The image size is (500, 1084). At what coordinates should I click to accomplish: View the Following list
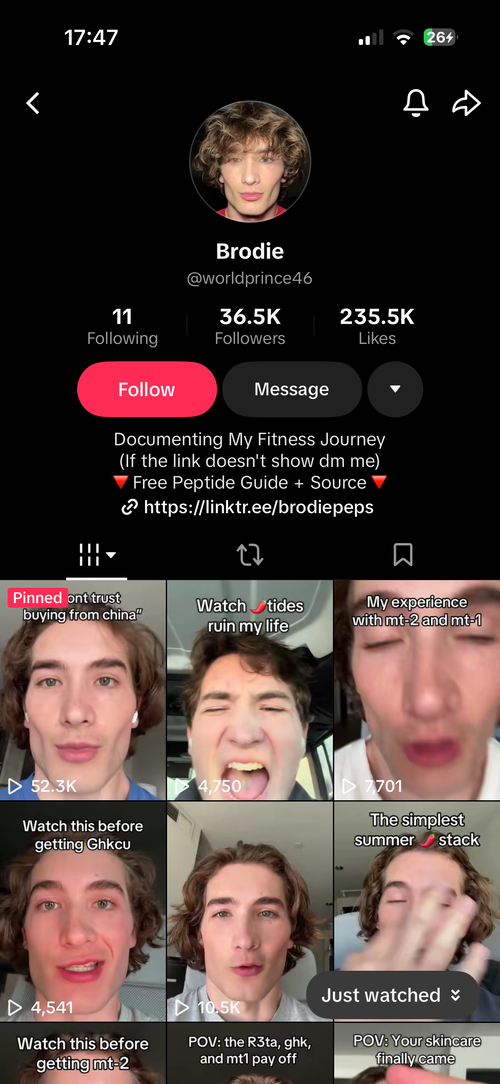[x=122, y=327]
